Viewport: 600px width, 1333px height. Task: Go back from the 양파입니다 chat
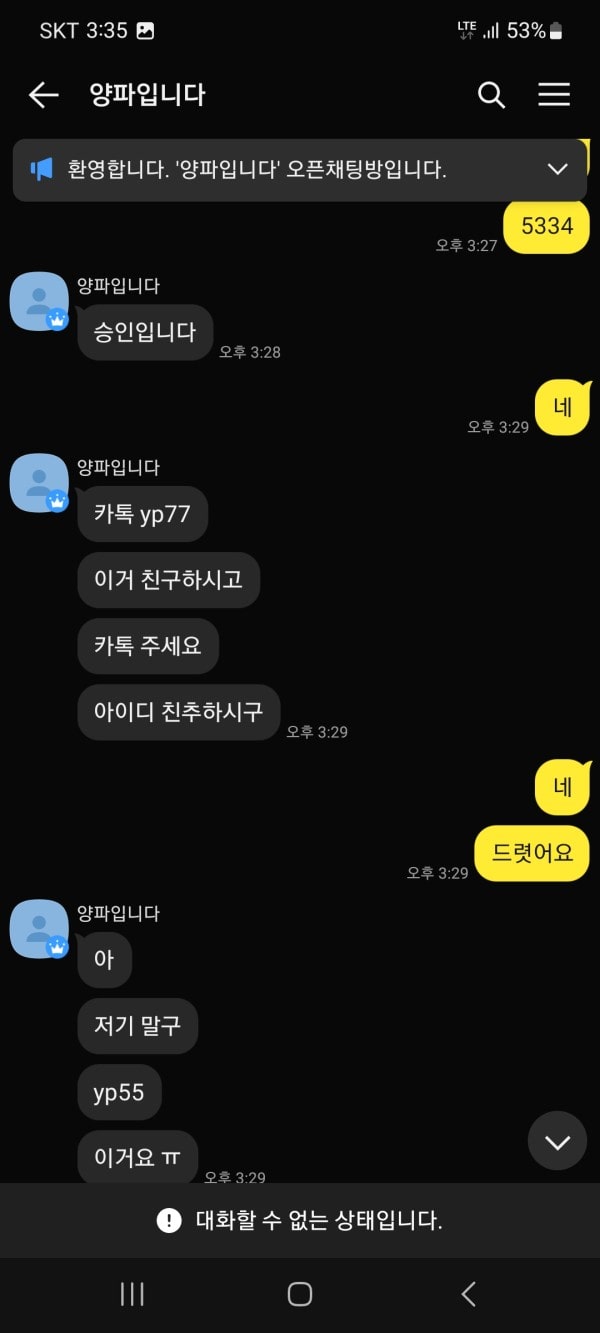(x=44, y=95)
